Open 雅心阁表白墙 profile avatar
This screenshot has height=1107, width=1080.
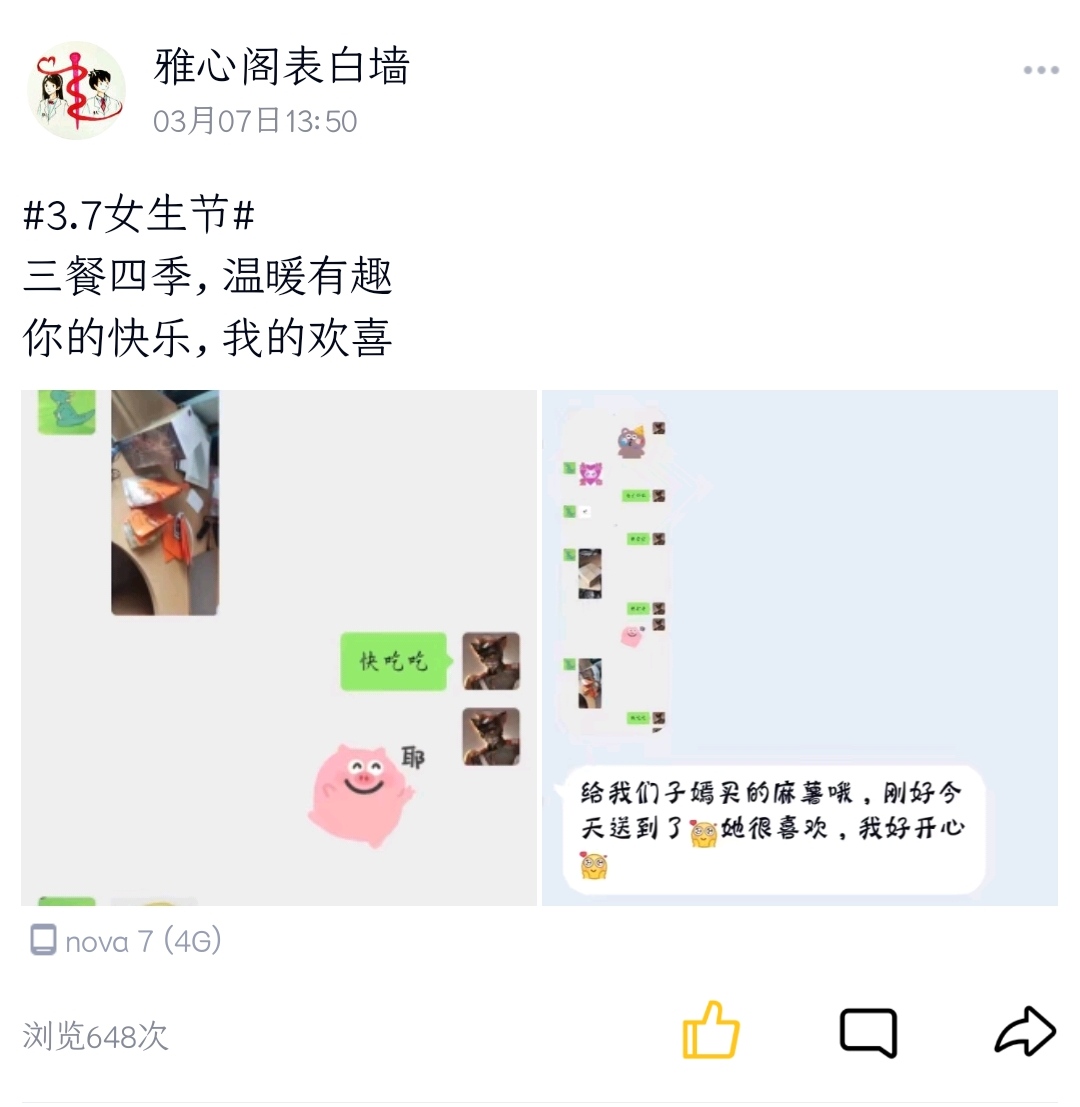coord(76,90)
